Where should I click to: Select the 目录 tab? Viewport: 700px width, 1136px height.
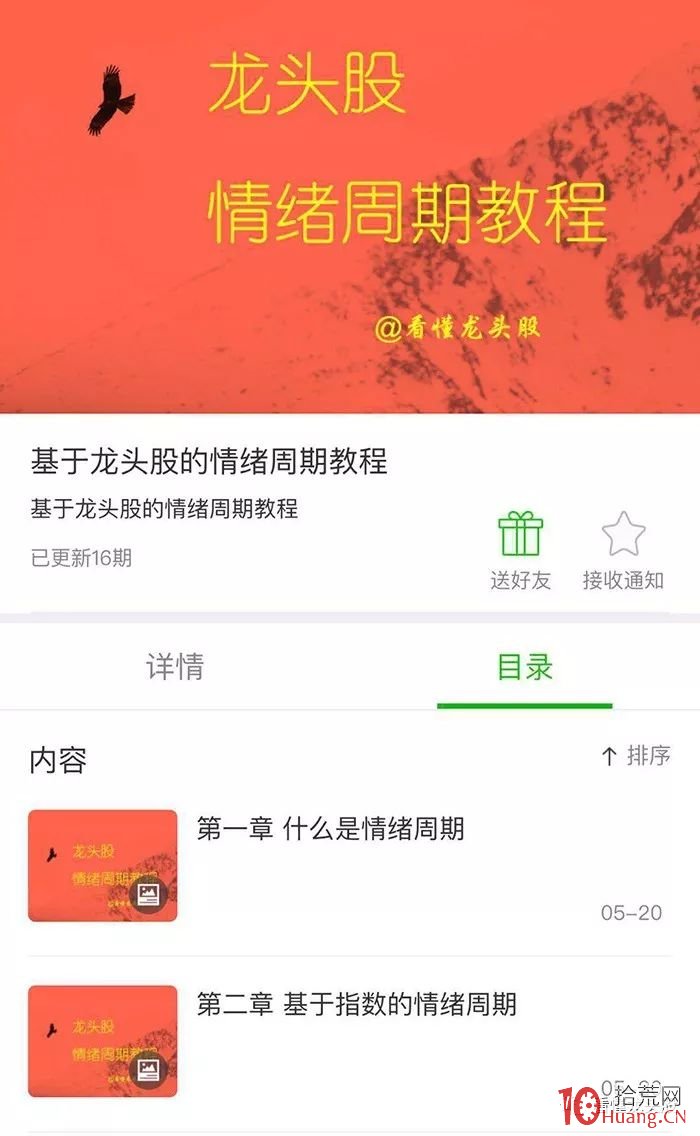525,667
